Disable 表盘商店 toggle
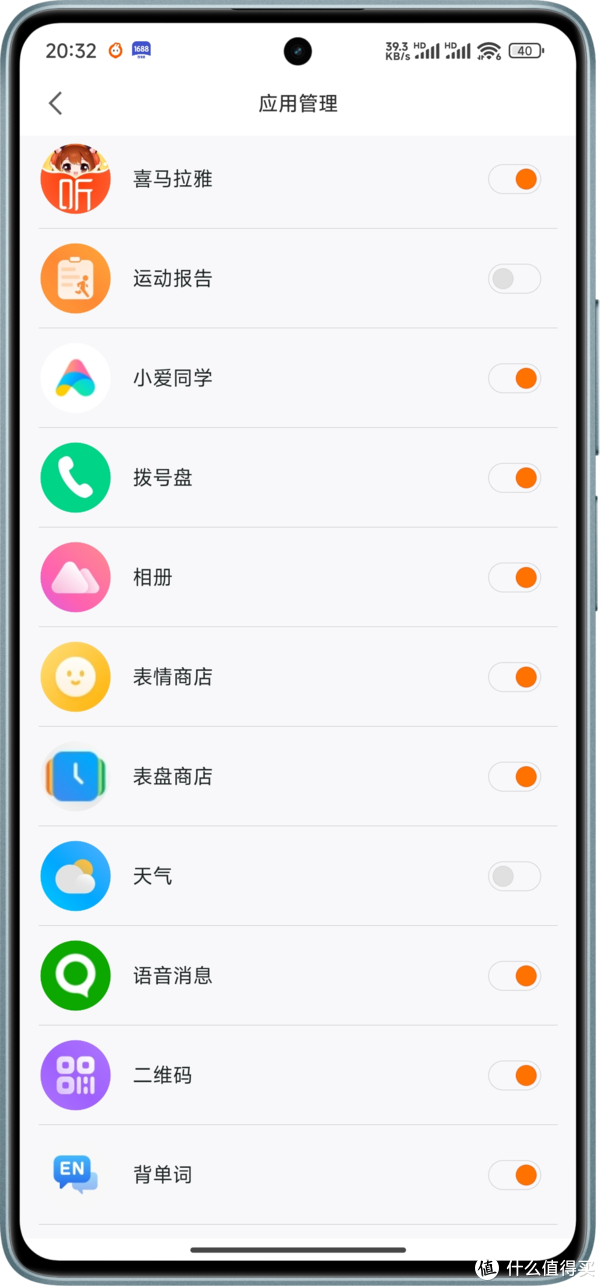 (514, 776)
